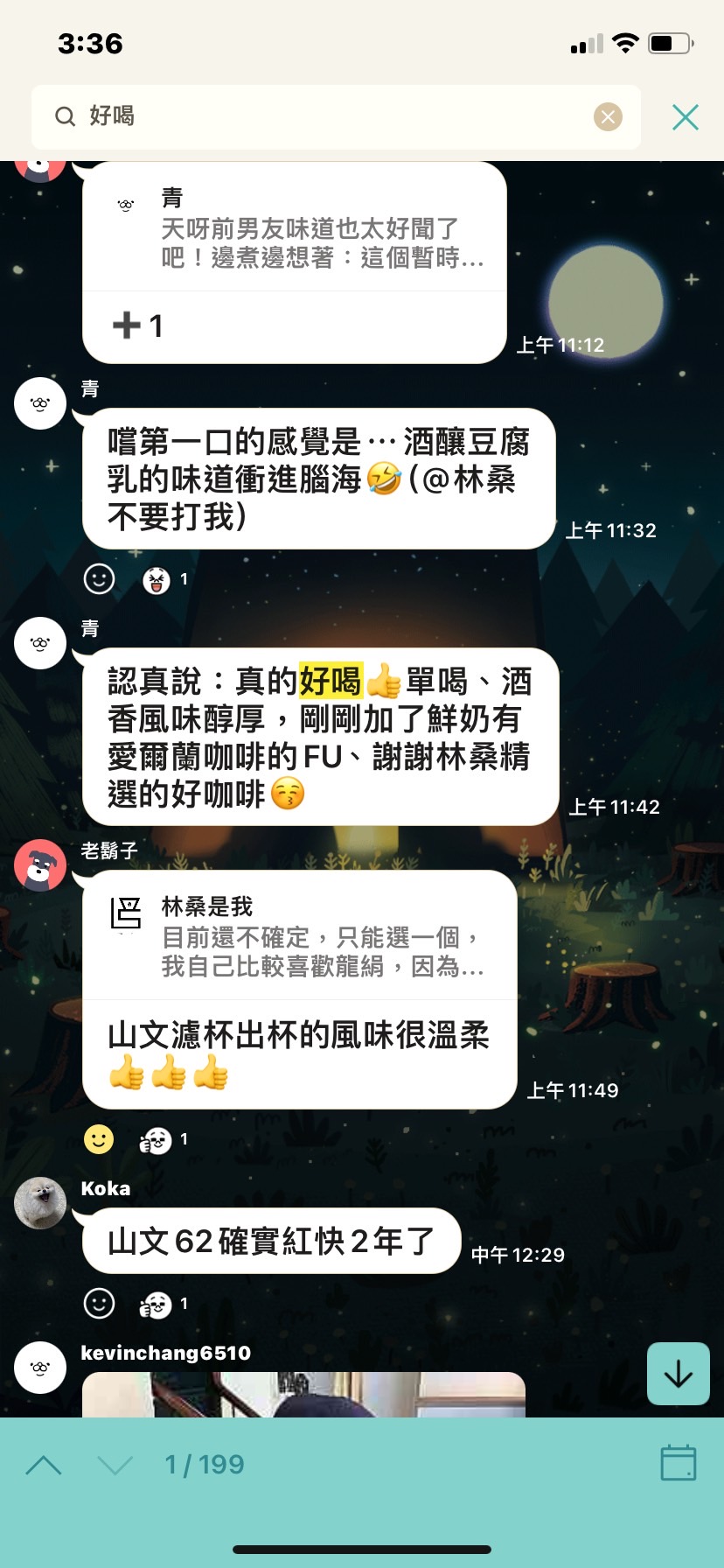The width and height of the screenshot is (724, 1568).
Task: Add reaction to 嚐第一口的感覺是 message
Action: [x=99, y=578]
